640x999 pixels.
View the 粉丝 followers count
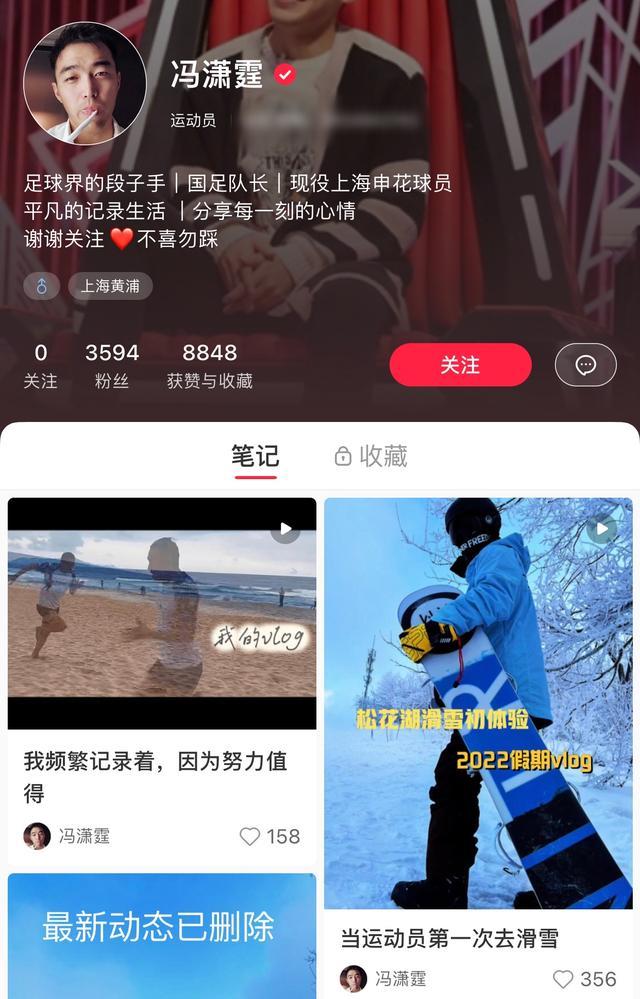pos(112,365)
